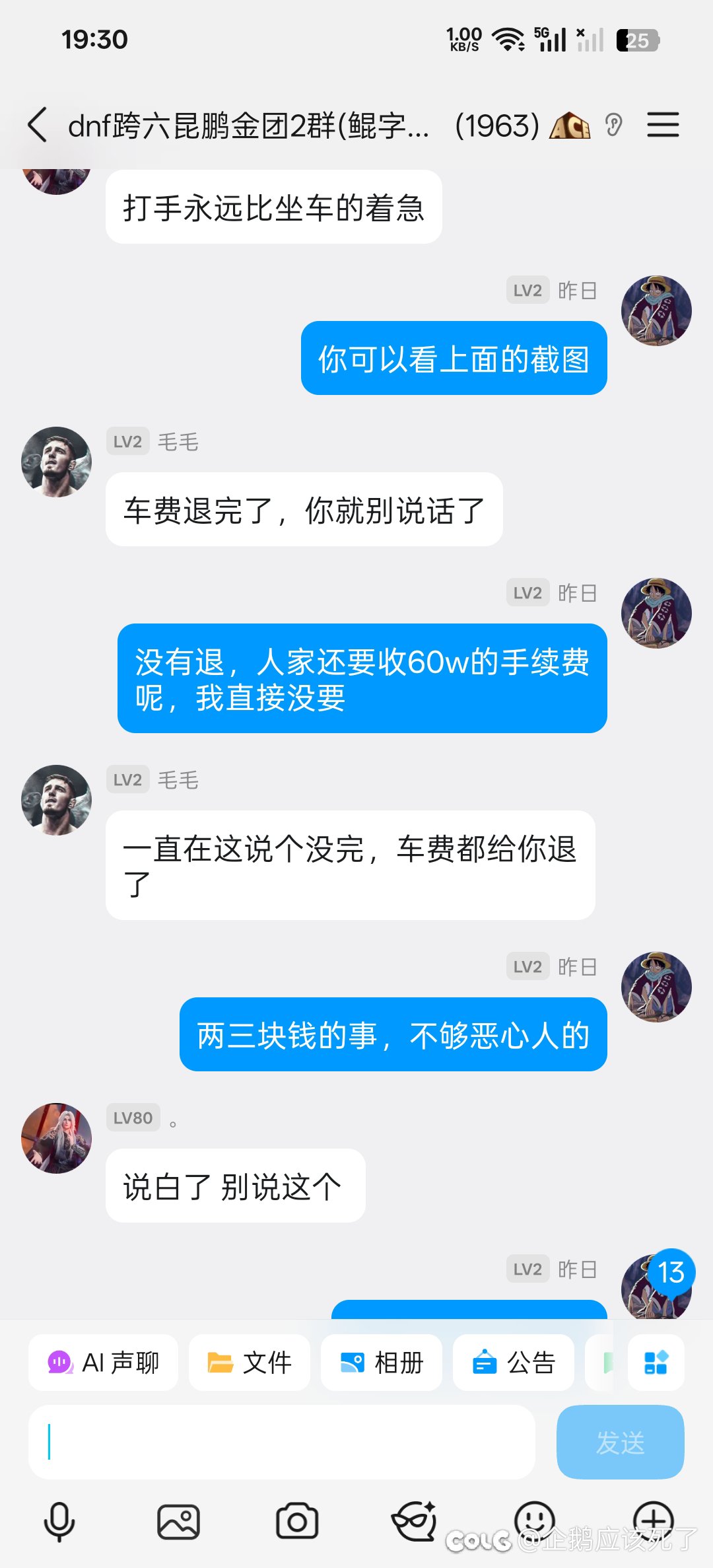Open the more apps grid icon

(x=656, y=1363)
